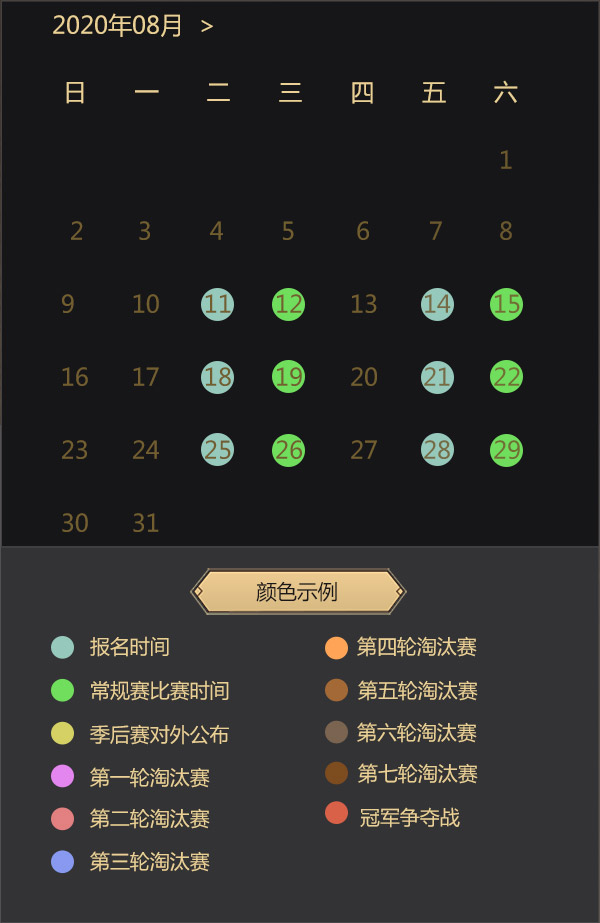
Task: Select August 29 on the calendar
Action: coord(506,450)
